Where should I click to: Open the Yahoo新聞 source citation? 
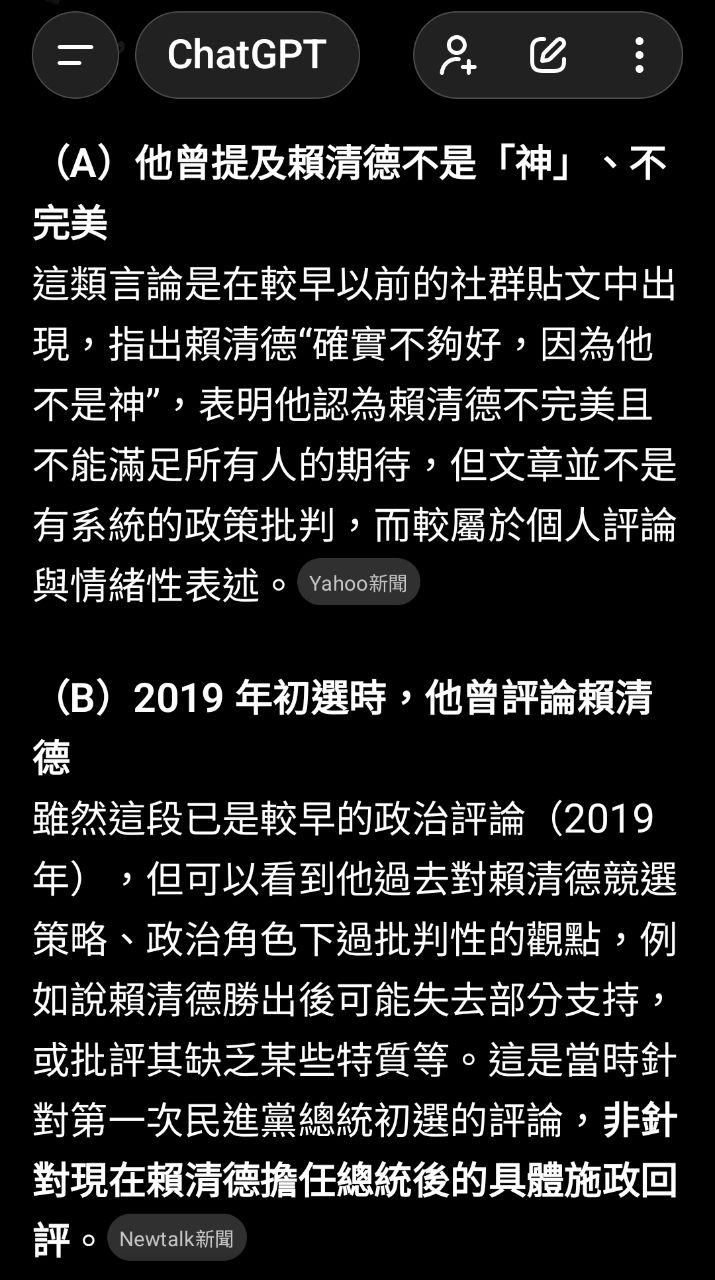pos(358,583)
